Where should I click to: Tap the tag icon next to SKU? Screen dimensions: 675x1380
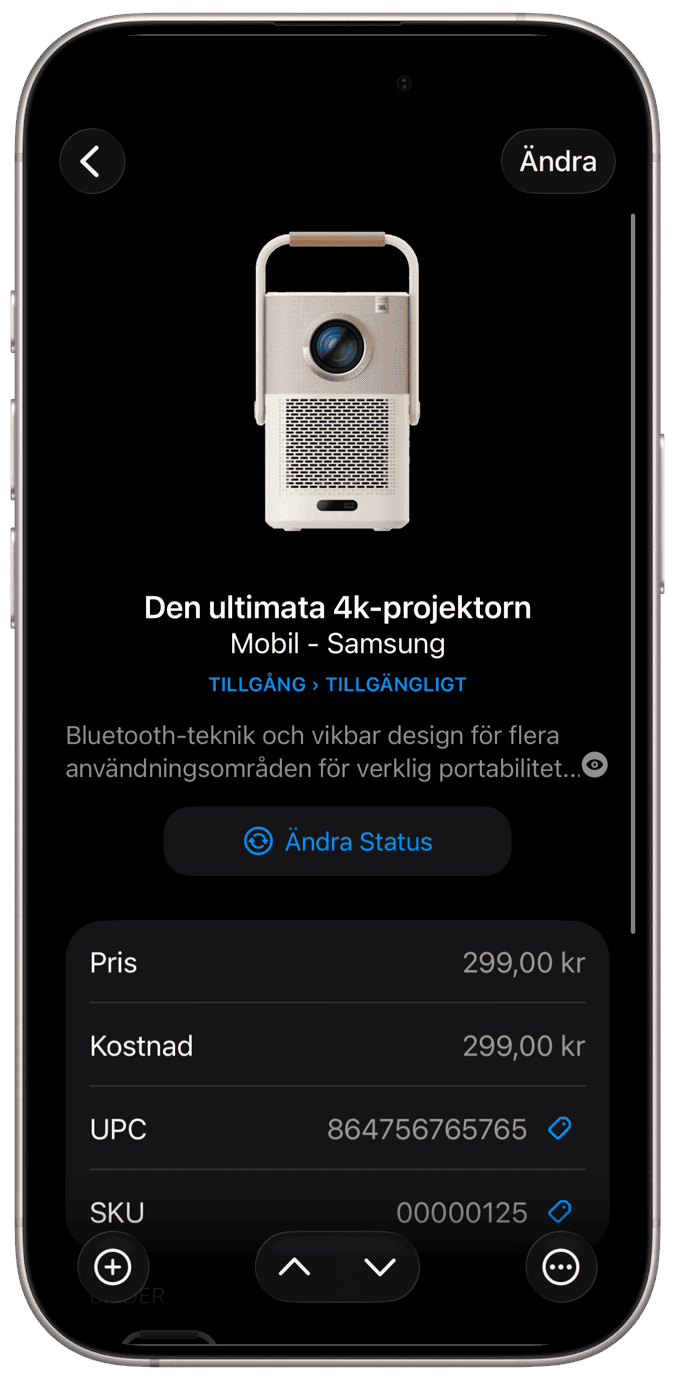(560, 1212)
